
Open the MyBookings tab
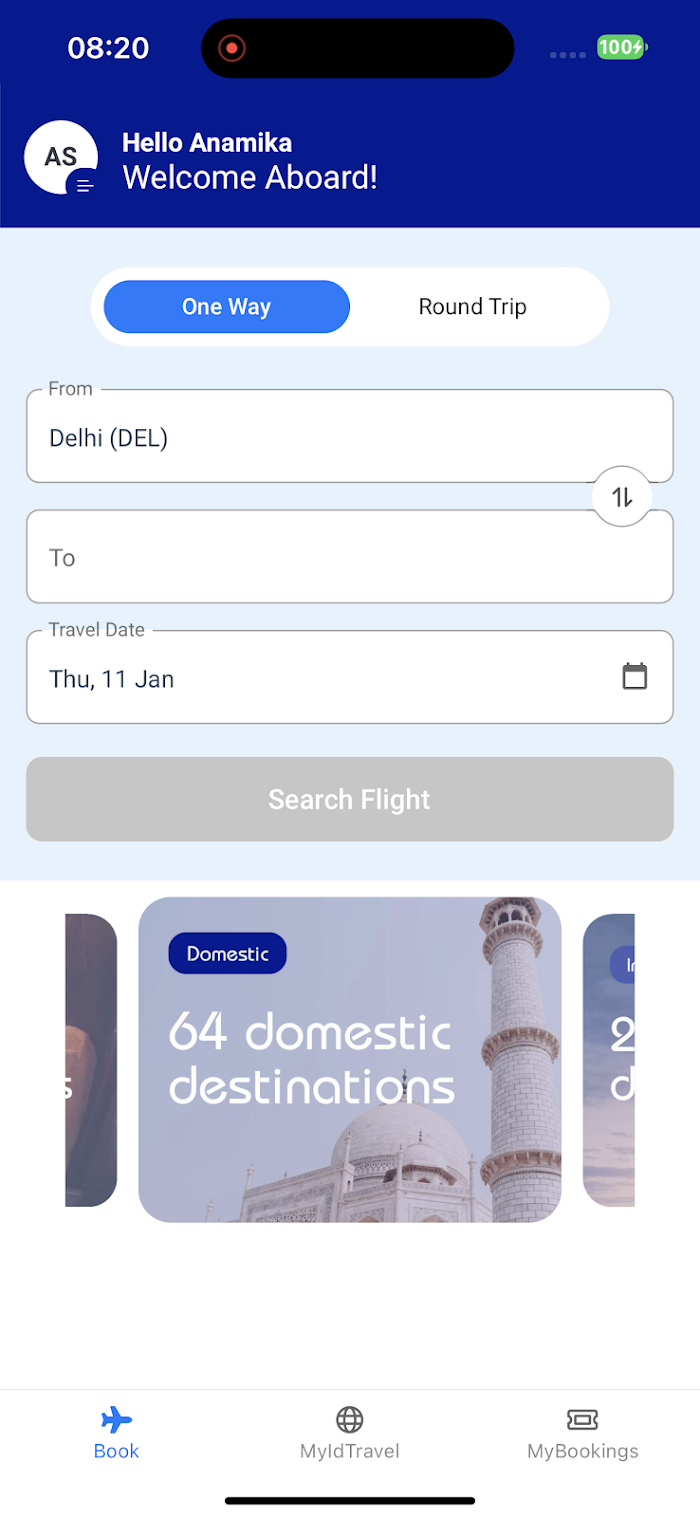583,1433
